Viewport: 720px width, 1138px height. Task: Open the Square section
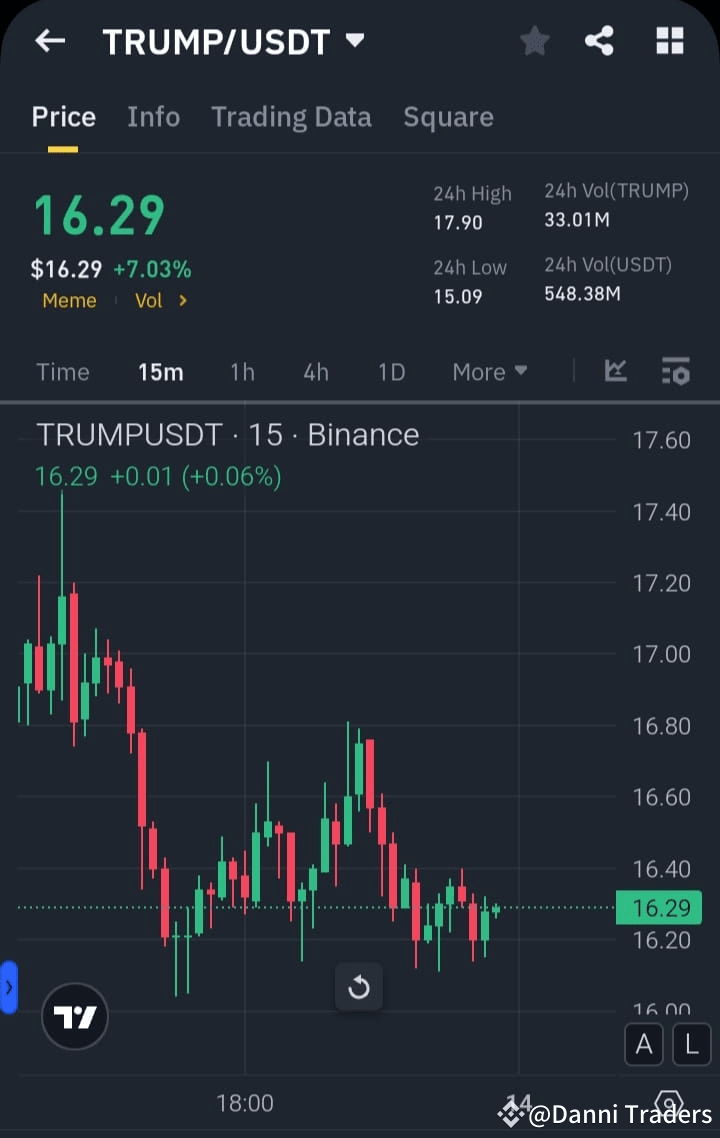point(448,117)
